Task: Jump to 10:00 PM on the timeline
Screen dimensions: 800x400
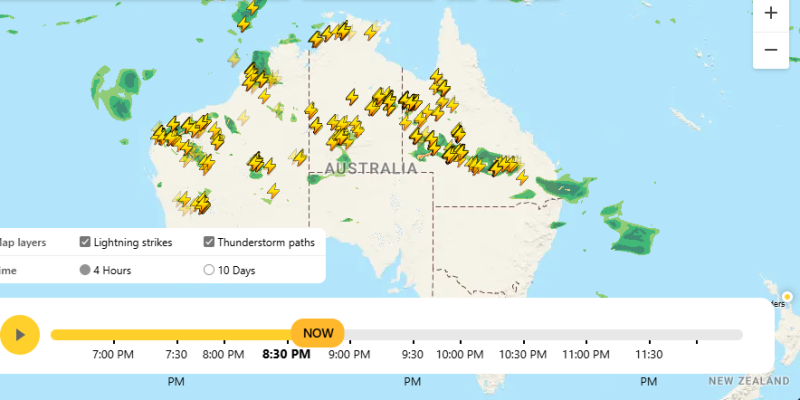Action: point(460,353)
